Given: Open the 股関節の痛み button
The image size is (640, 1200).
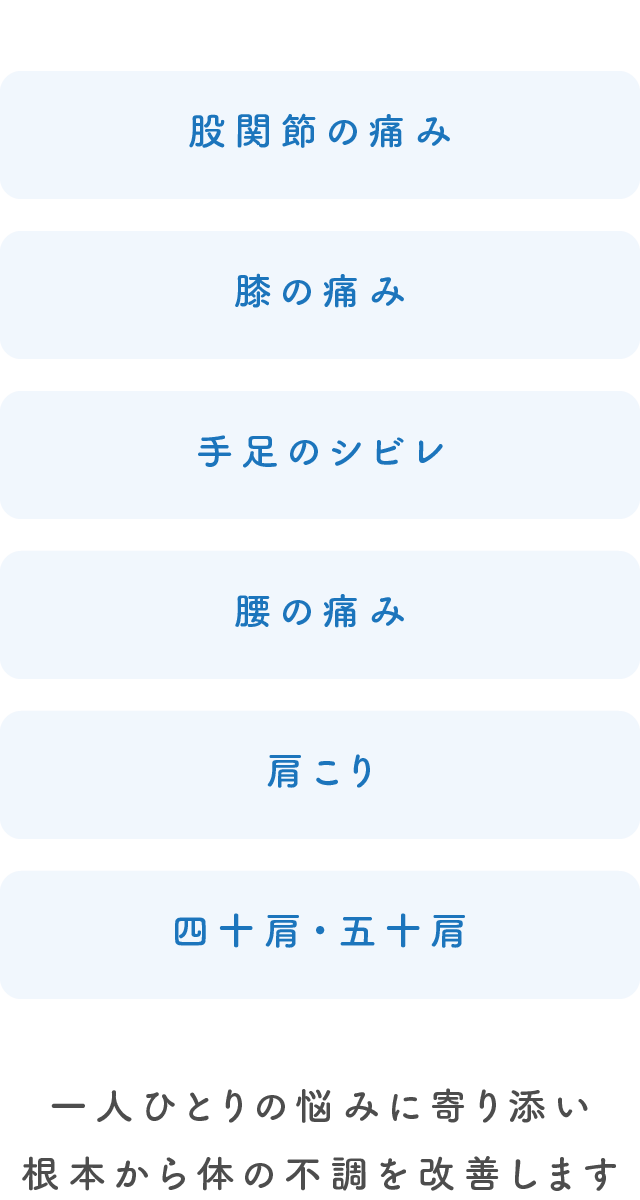Looking at the screenshot, I should (320, 135).
